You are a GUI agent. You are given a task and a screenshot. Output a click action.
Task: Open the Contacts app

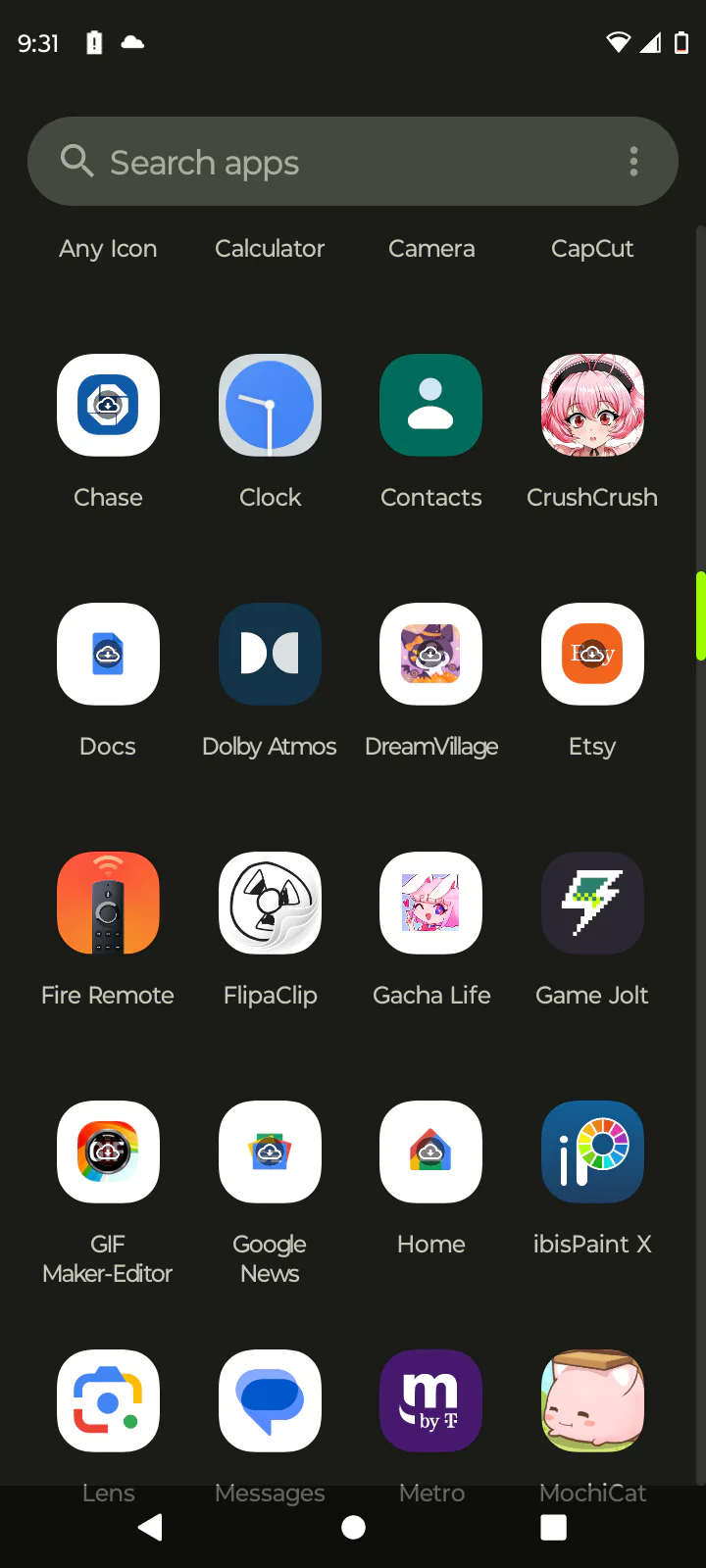tap(430, 406)
